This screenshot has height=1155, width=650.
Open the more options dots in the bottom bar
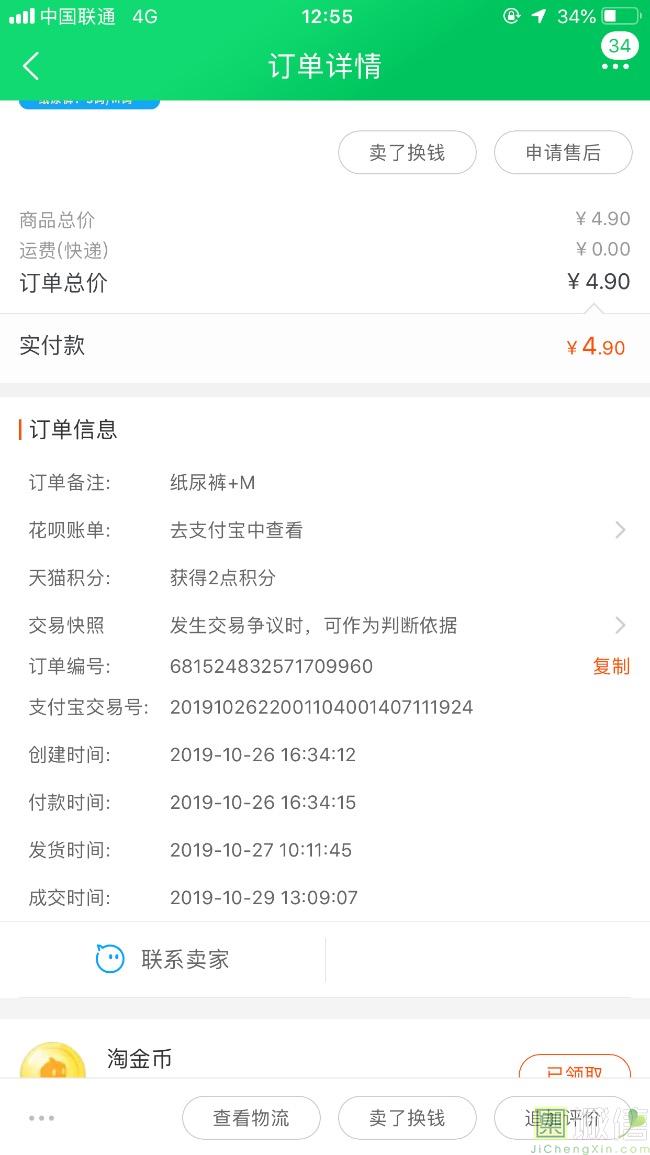pyautogui.click(x=41, y=1118)
